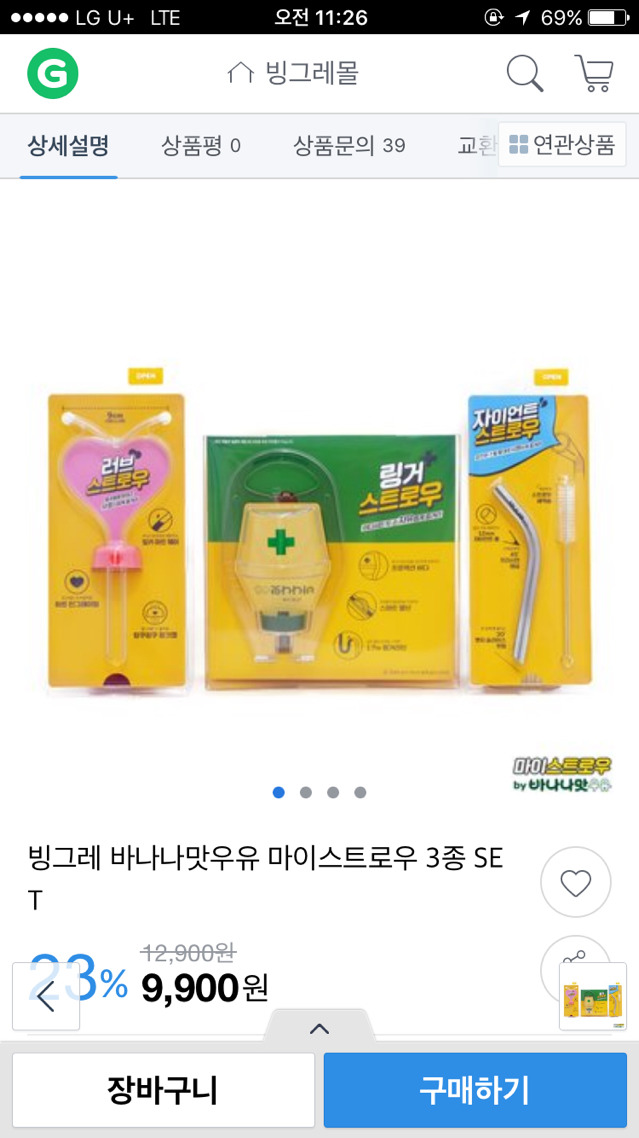The image size is (639, 1138).
Task: Switch to the 상세설명 tab
Action: [68, 146]
